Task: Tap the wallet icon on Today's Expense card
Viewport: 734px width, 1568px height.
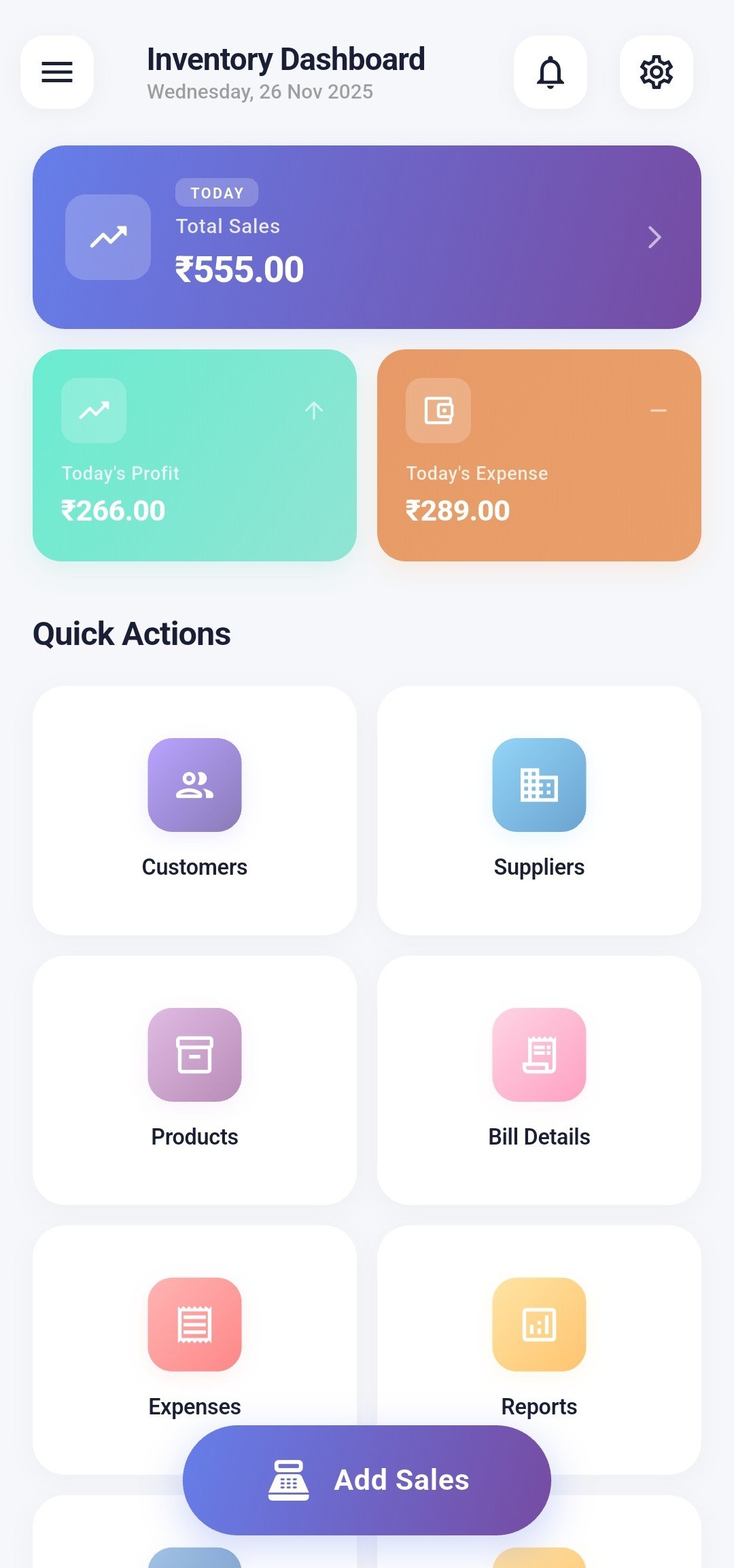Action: (x=438, y=411)
